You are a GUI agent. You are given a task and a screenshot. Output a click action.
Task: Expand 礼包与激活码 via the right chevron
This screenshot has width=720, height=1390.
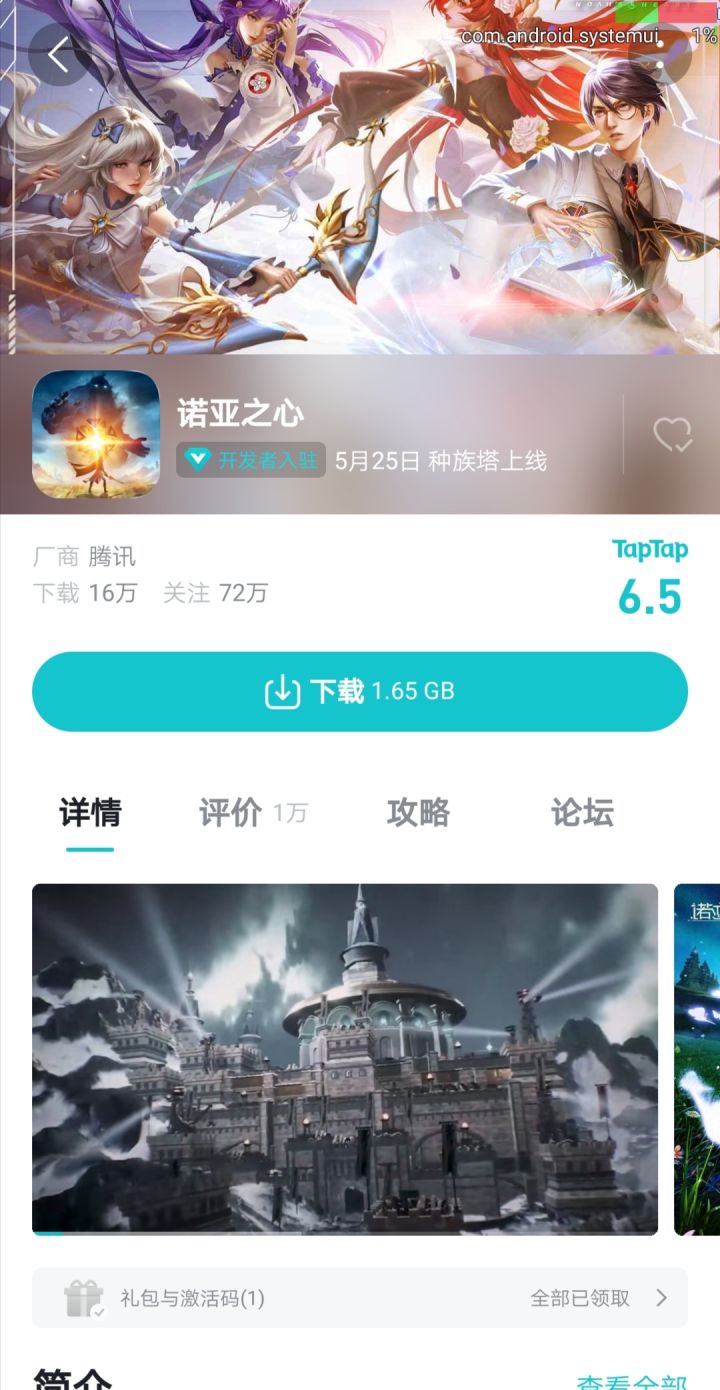click(x=659, y=1296)
